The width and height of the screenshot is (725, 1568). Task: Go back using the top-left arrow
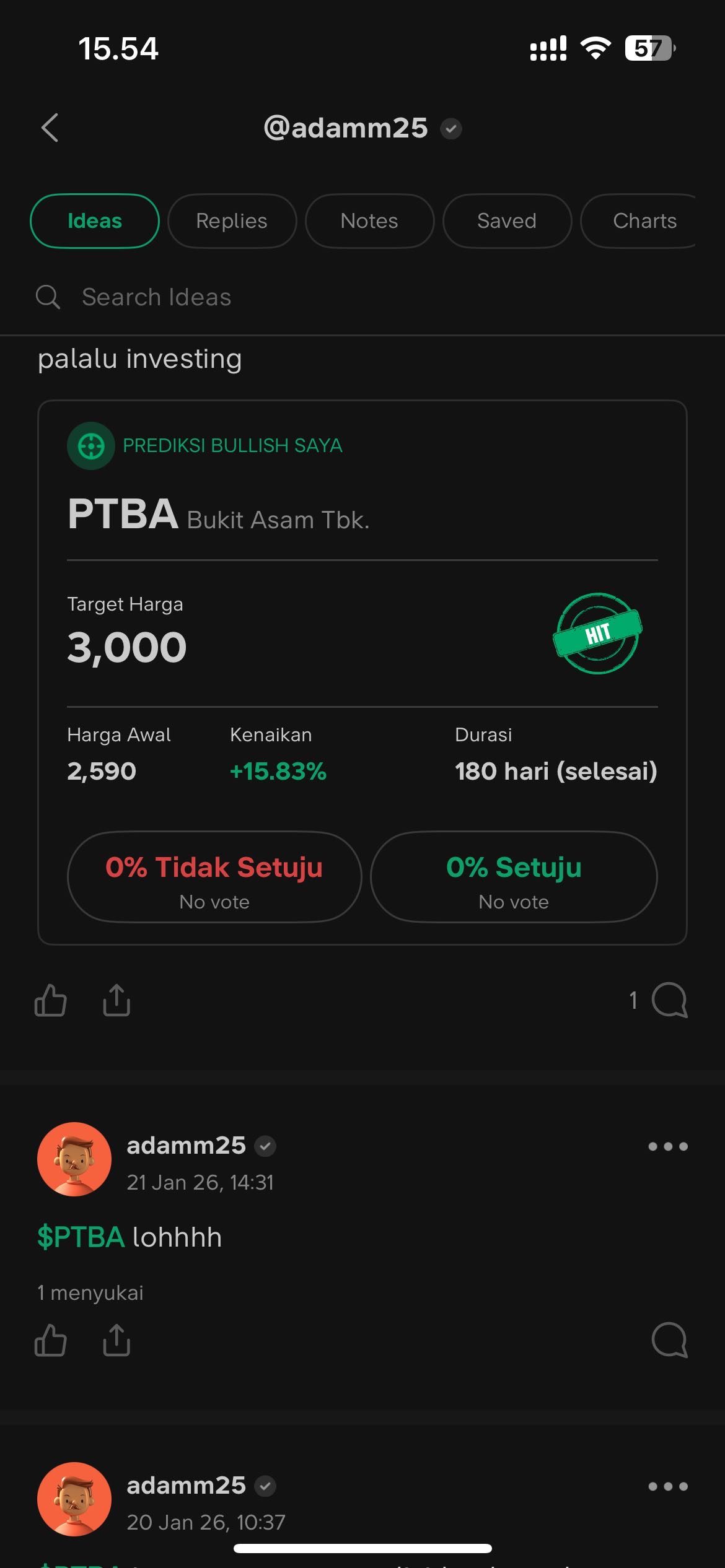pos(50,128)
